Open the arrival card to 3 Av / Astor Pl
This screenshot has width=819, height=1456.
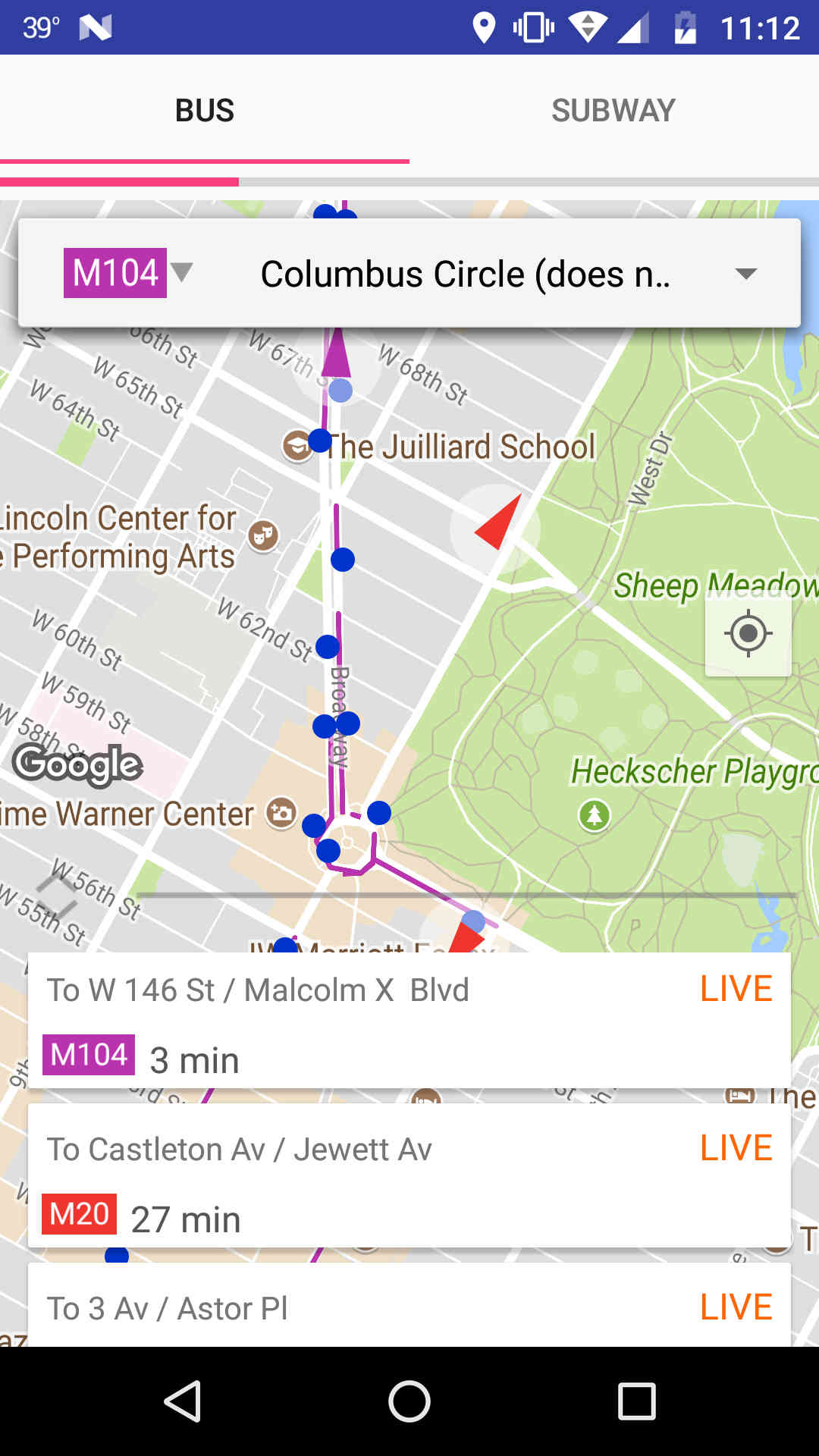click(x=409, y=1306)
